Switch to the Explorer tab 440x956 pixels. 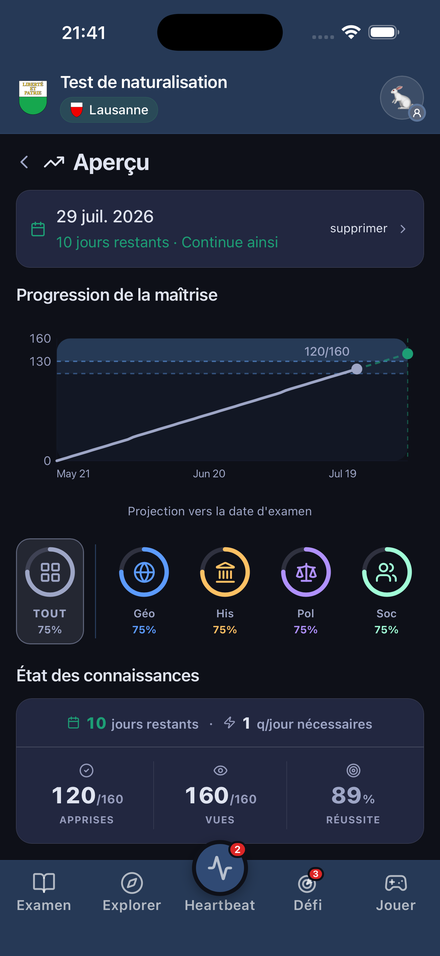(x=132, y=892)
